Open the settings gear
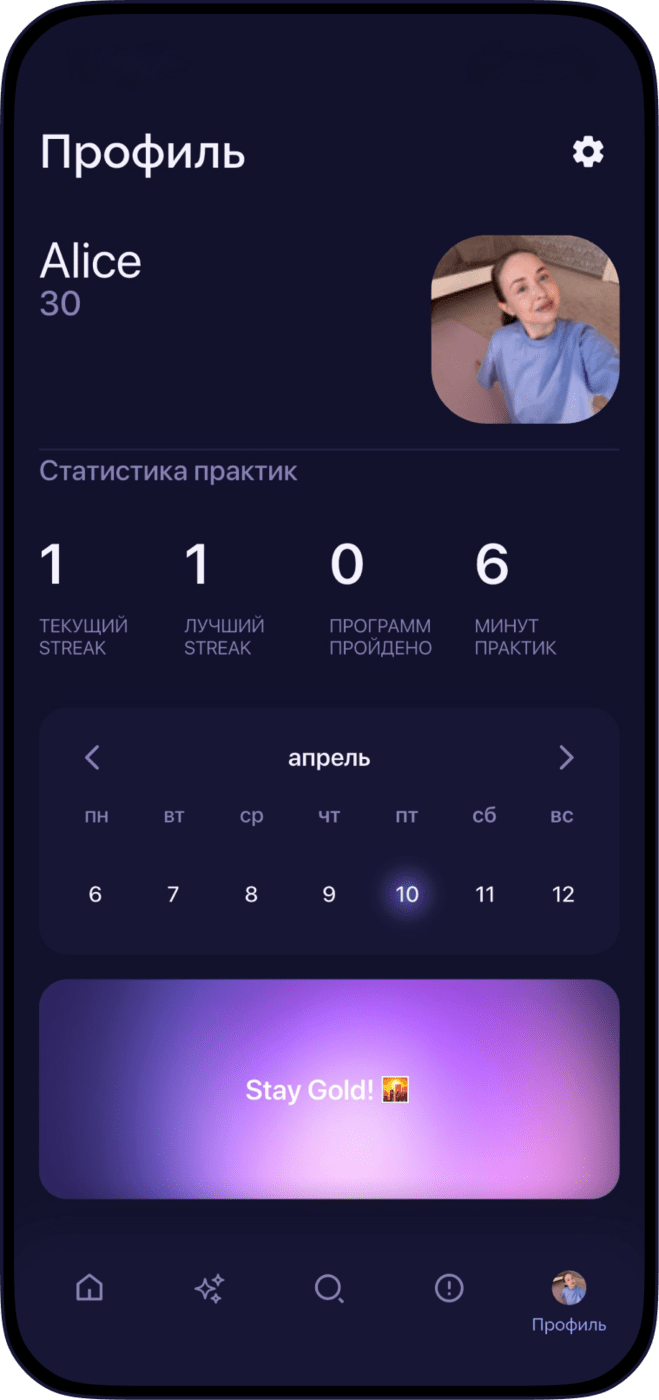The width and height of the screenshot is (659, 1400). coord(588,152)
